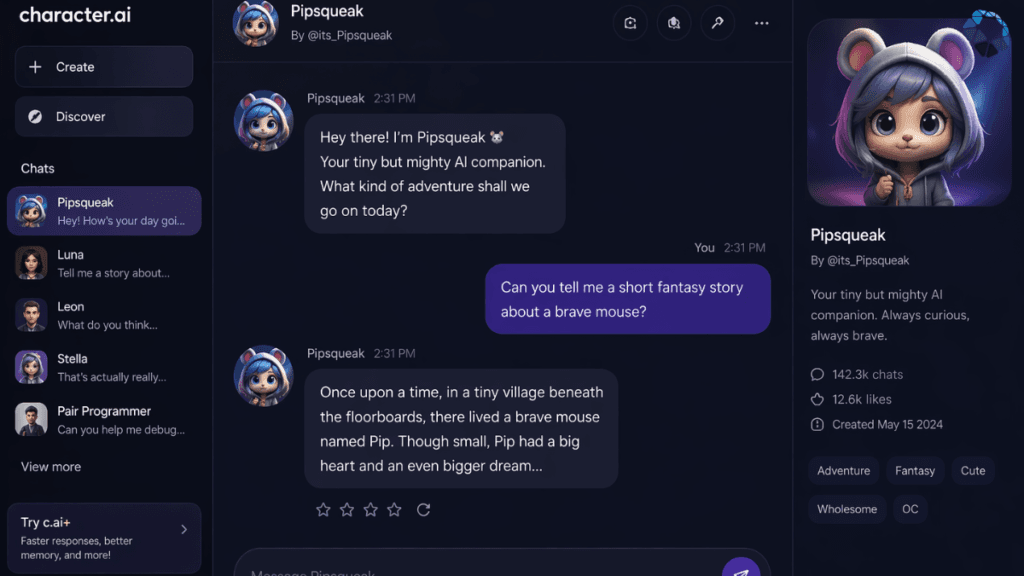Viewport: 1024px width, 576px height.
Task: Focus the Message Pipsqueak text field
Action: click(x=483, y=567)
